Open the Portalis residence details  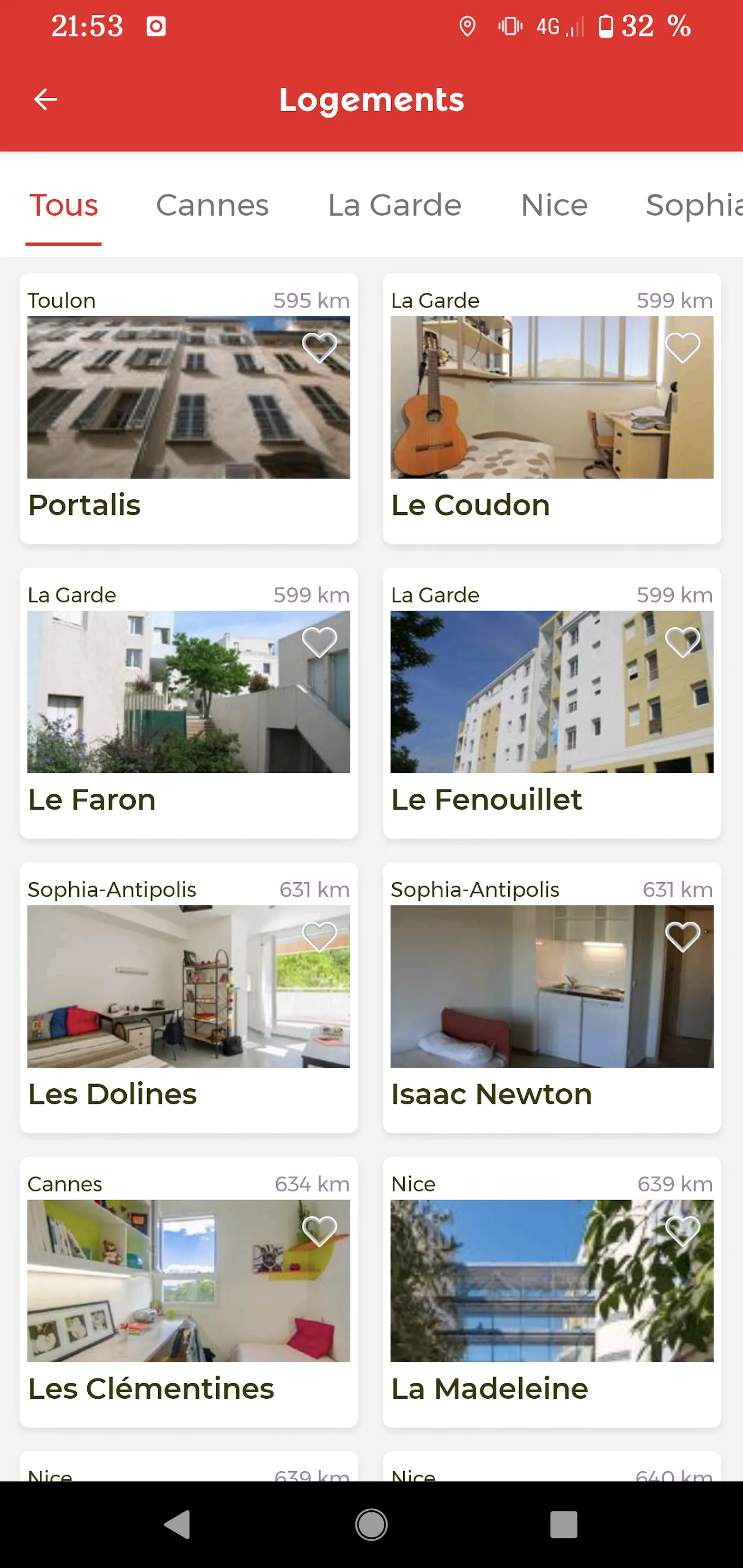click(189, 505)
